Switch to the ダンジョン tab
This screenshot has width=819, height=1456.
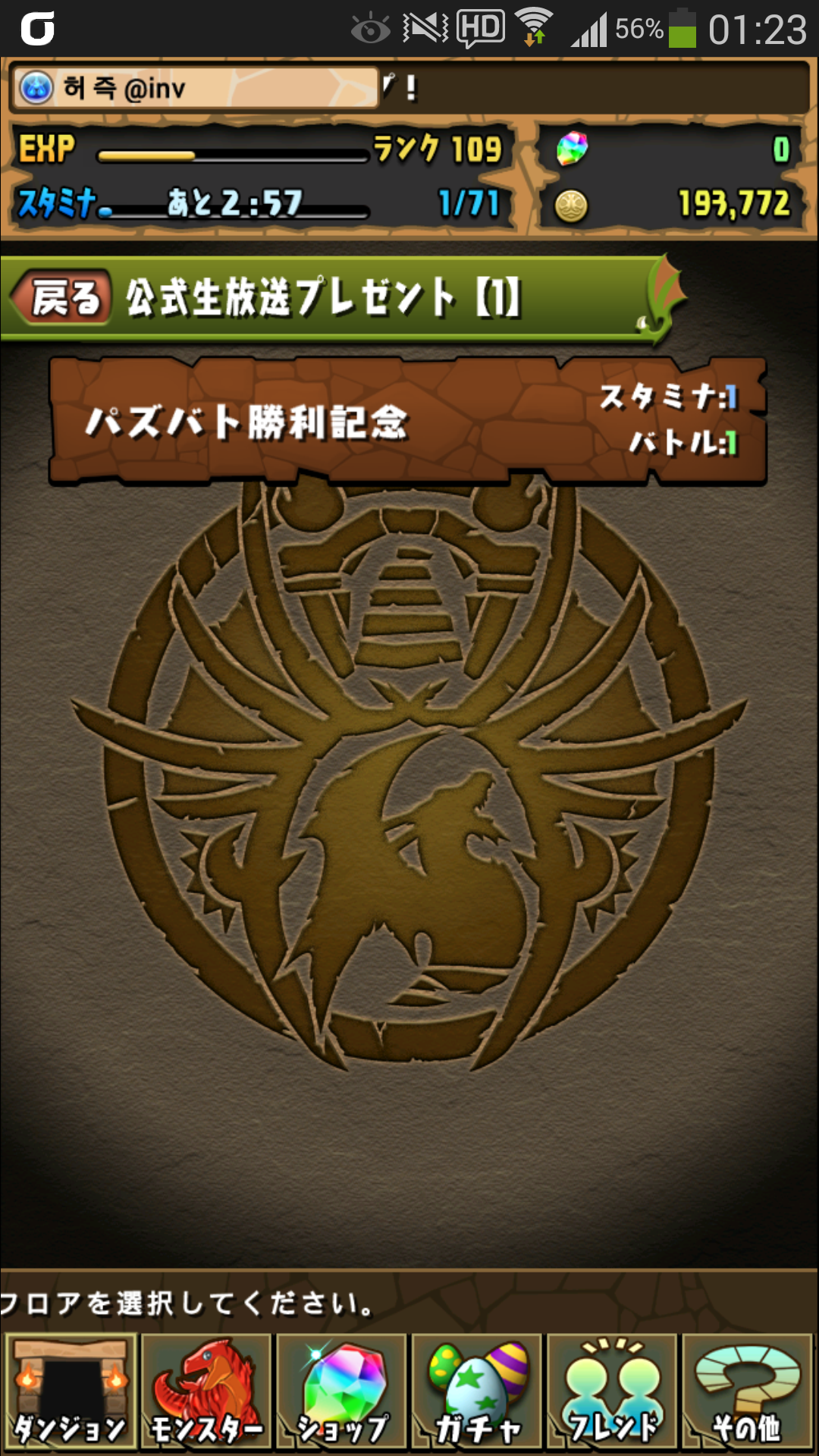pyautogui.click(x=71, y=1392)
